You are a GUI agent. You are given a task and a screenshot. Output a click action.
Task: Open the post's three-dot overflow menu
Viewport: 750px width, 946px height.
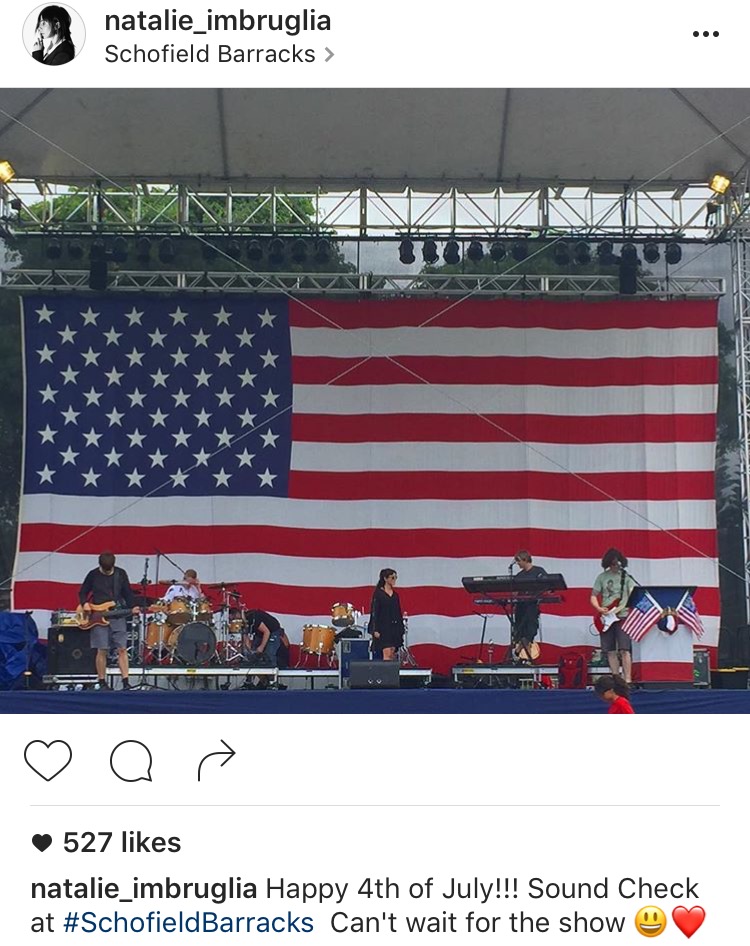pyautogui.click(x=705, y=34)
